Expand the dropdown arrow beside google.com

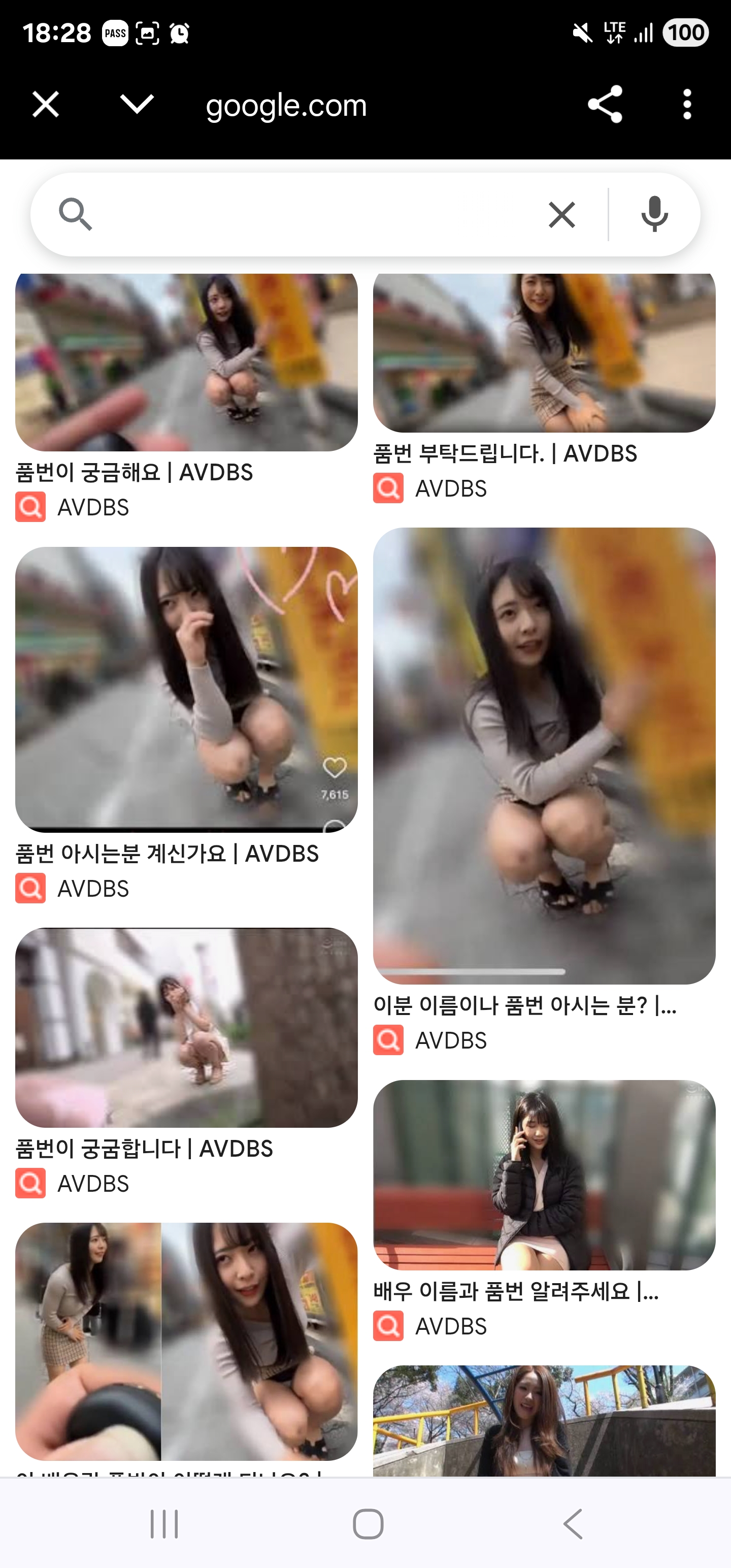(137, 104)
